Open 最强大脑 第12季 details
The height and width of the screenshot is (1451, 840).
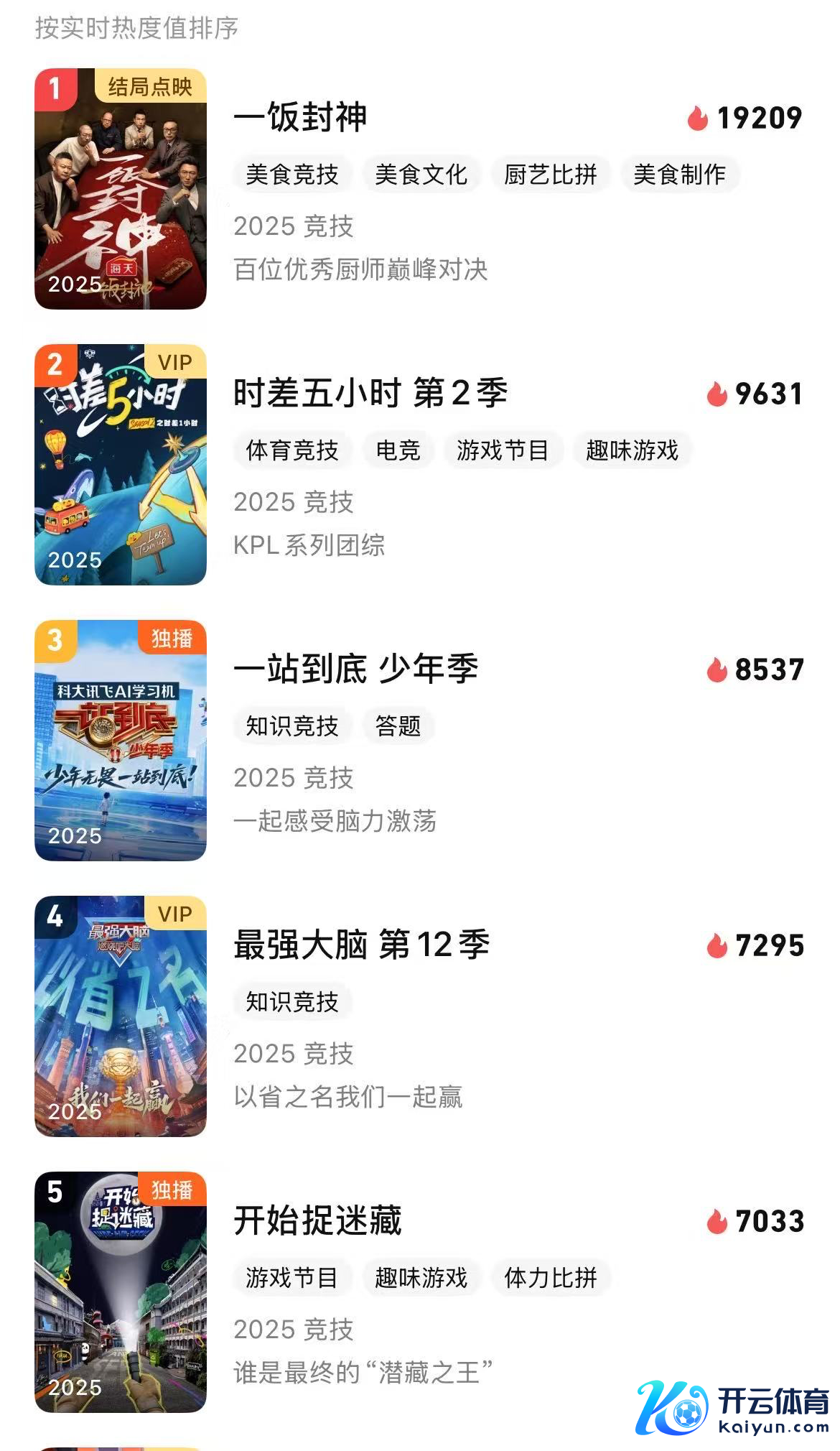tap(361, 945)
